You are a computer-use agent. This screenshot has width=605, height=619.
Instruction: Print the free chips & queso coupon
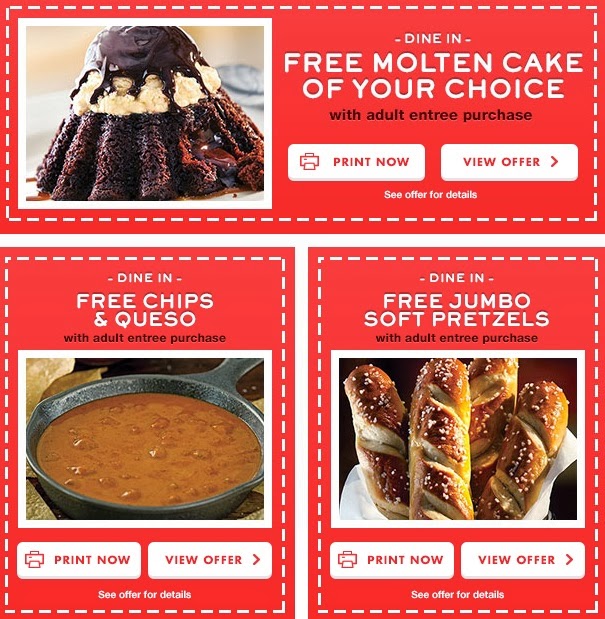click(x=78, y=560)
